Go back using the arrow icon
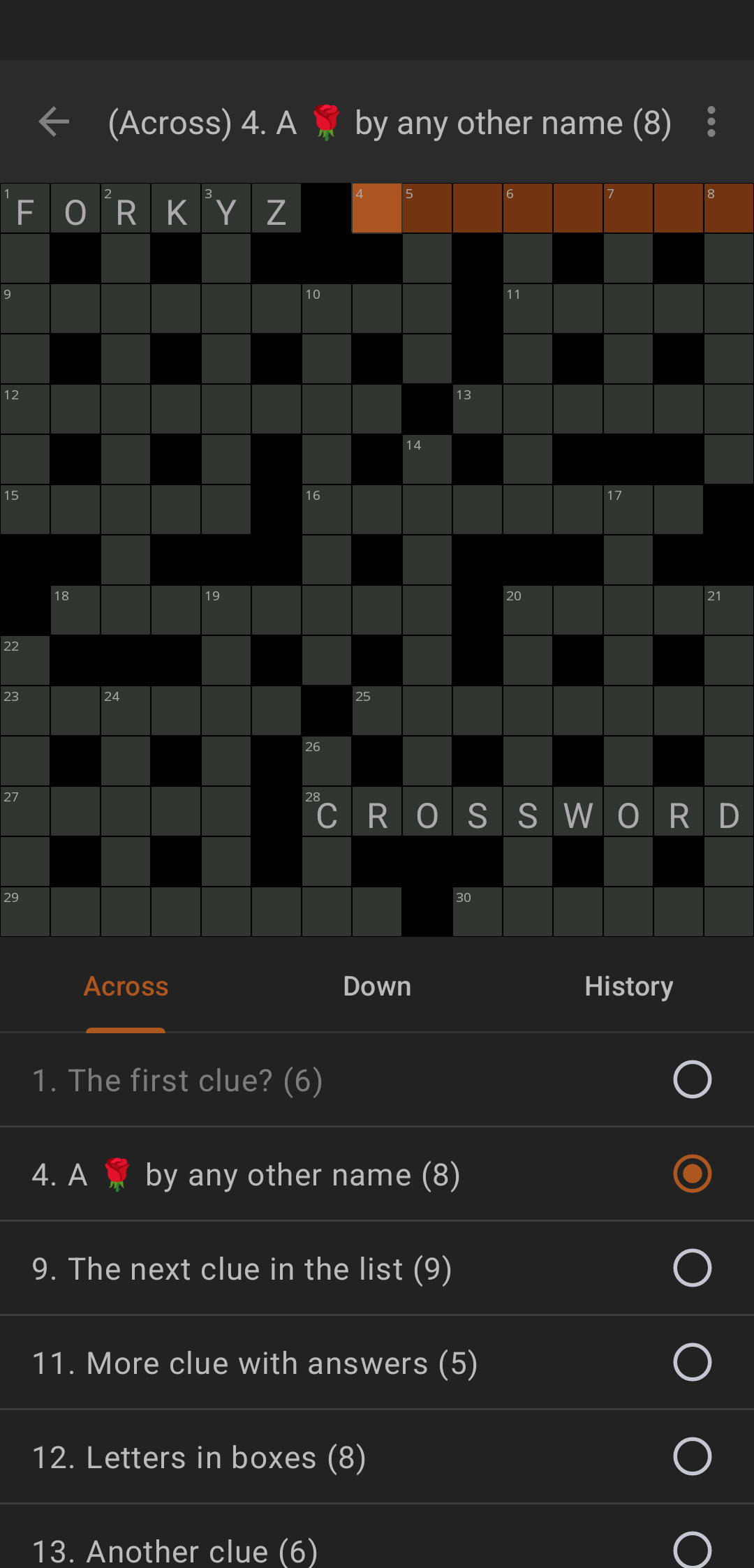Image resolution: width=754 pixels, height=1568 pixels. click(54, 122)
